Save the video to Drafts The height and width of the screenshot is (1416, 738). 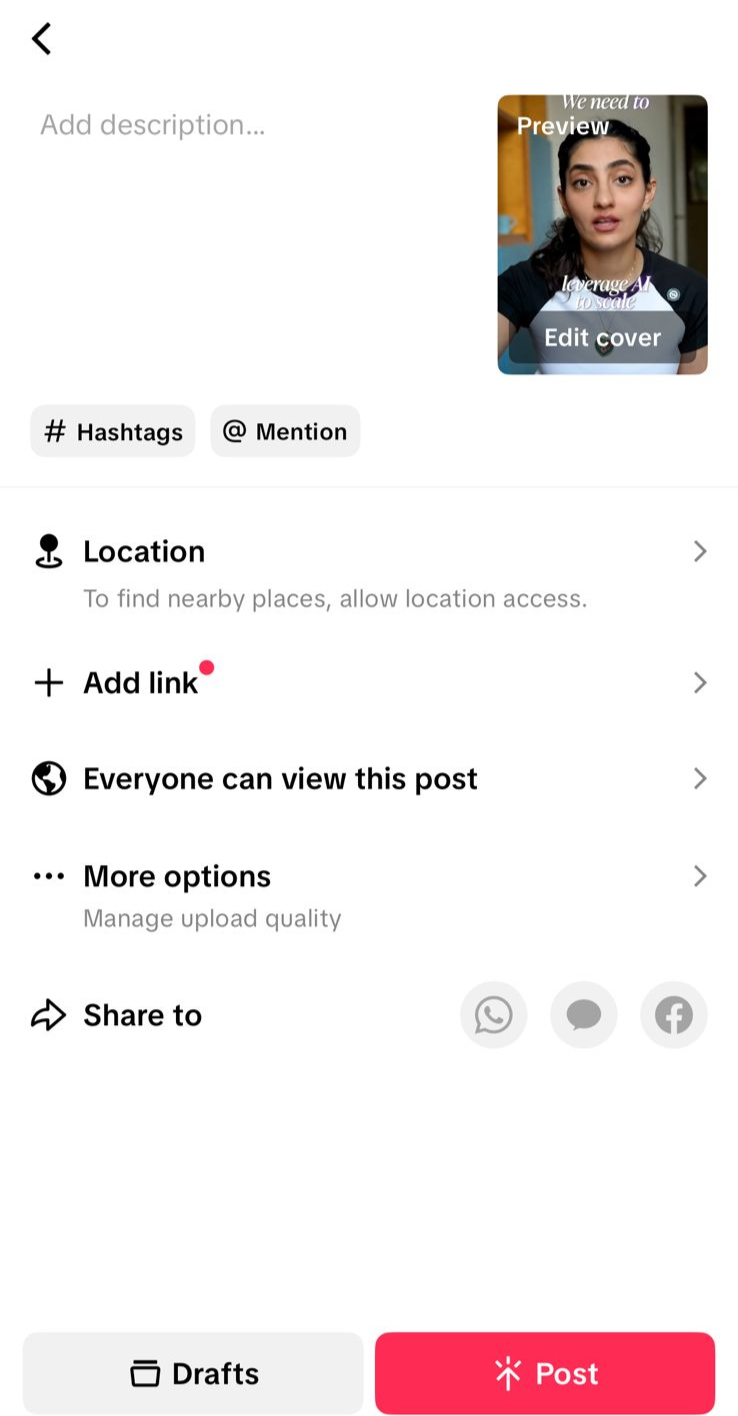tap(193, 1373)
